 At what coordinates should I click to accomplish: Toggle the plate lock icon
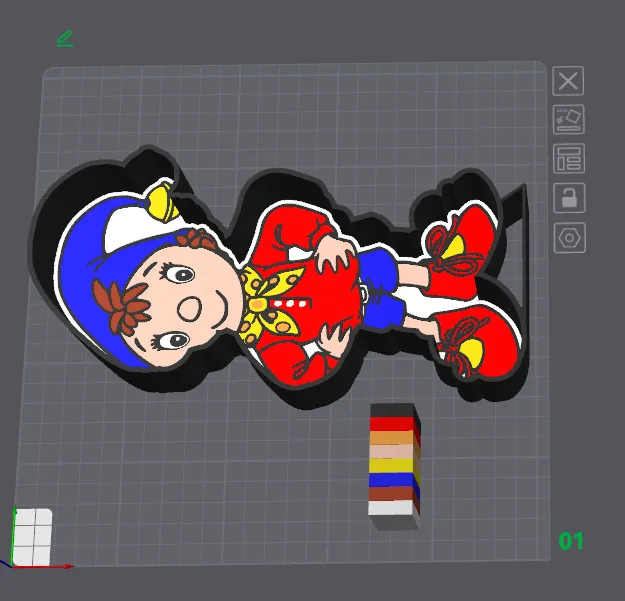coord(569,198)
